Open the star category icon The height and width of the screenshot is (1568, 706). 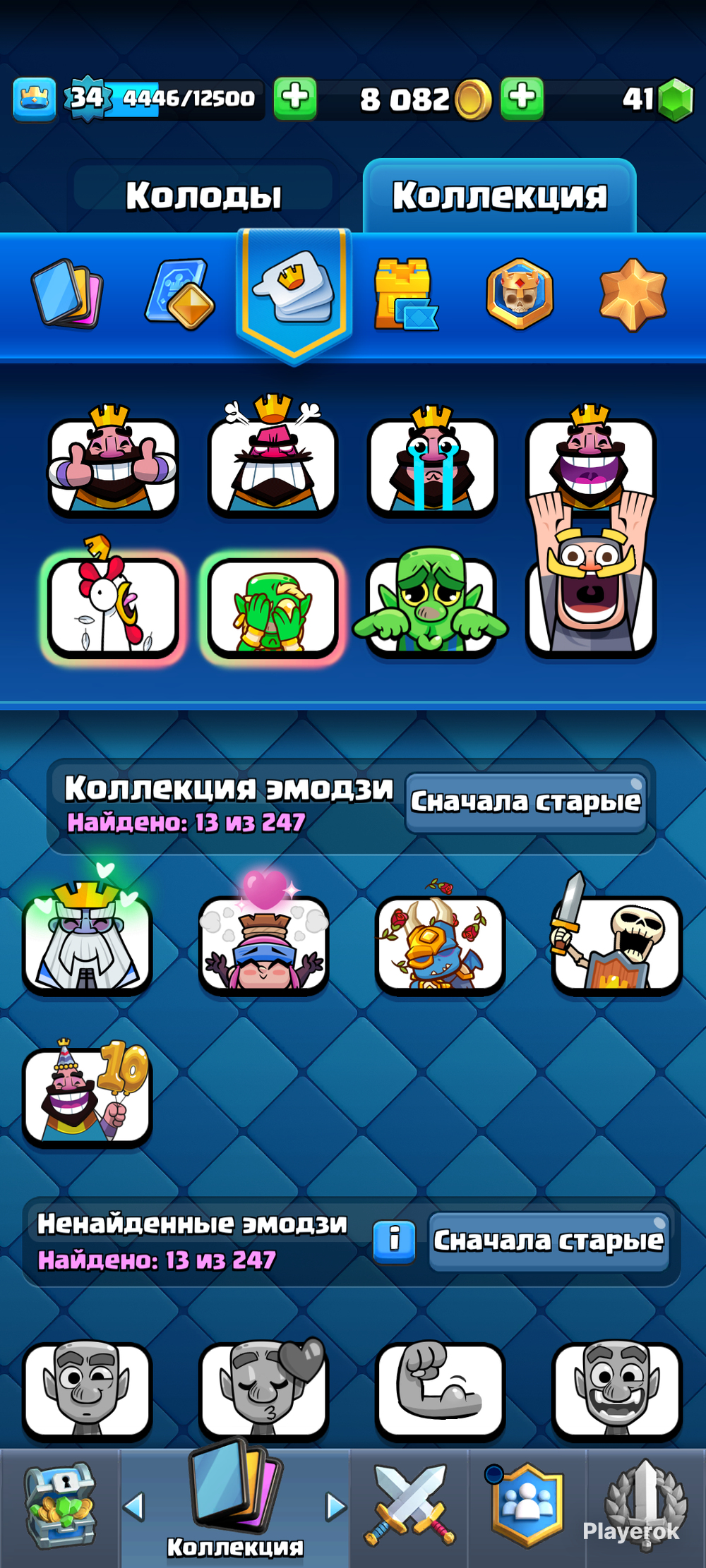click(x=632, y=294)
